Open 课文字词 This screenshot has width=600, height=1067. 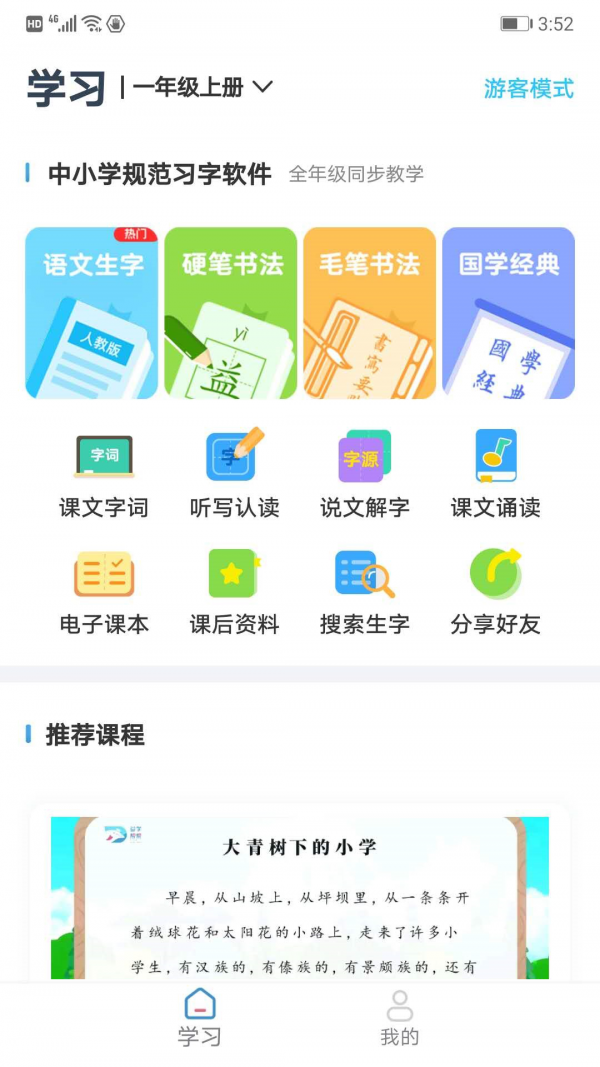coord(104,477)
